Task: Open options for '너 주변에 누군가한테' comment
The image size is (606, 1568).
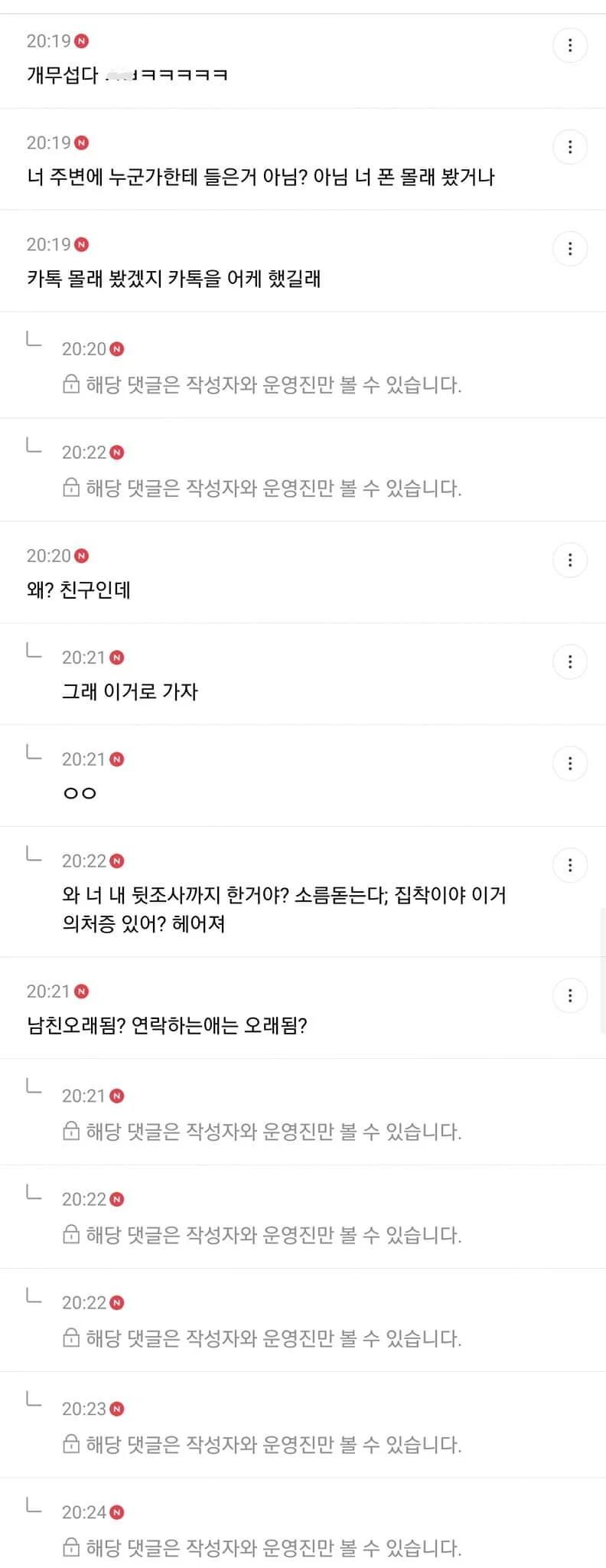Action: point(569,147)
